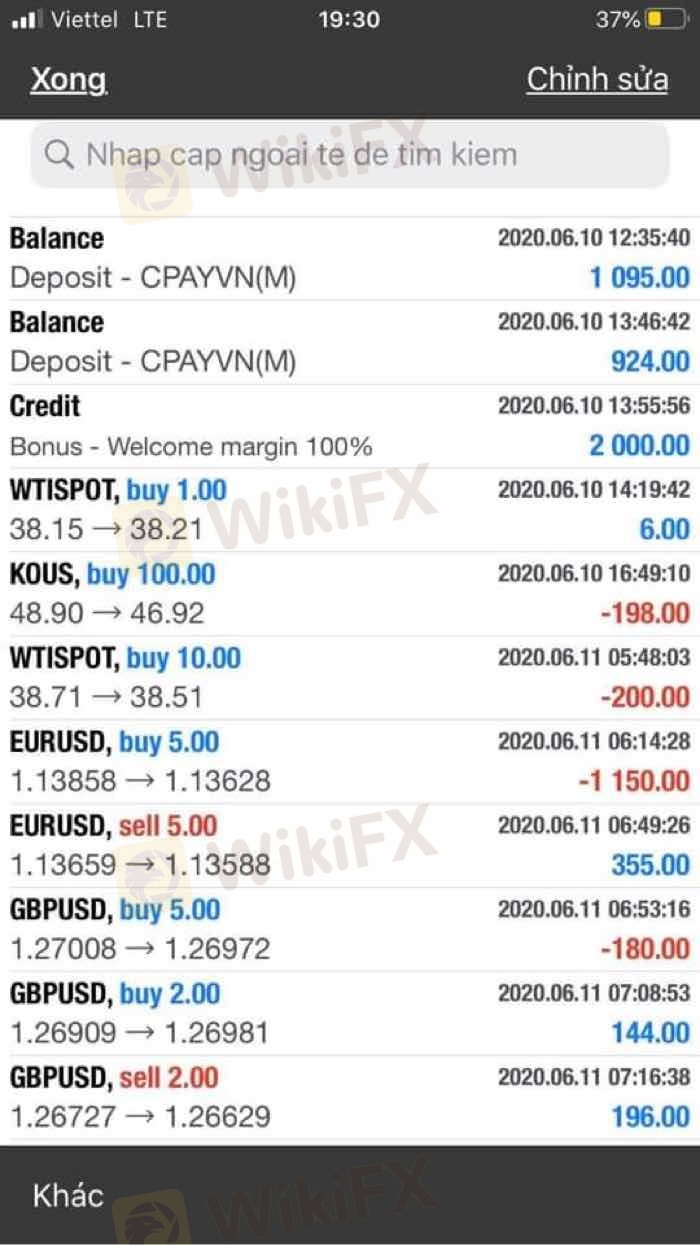Open the 1 095.00 deposit balance entry

349,258
